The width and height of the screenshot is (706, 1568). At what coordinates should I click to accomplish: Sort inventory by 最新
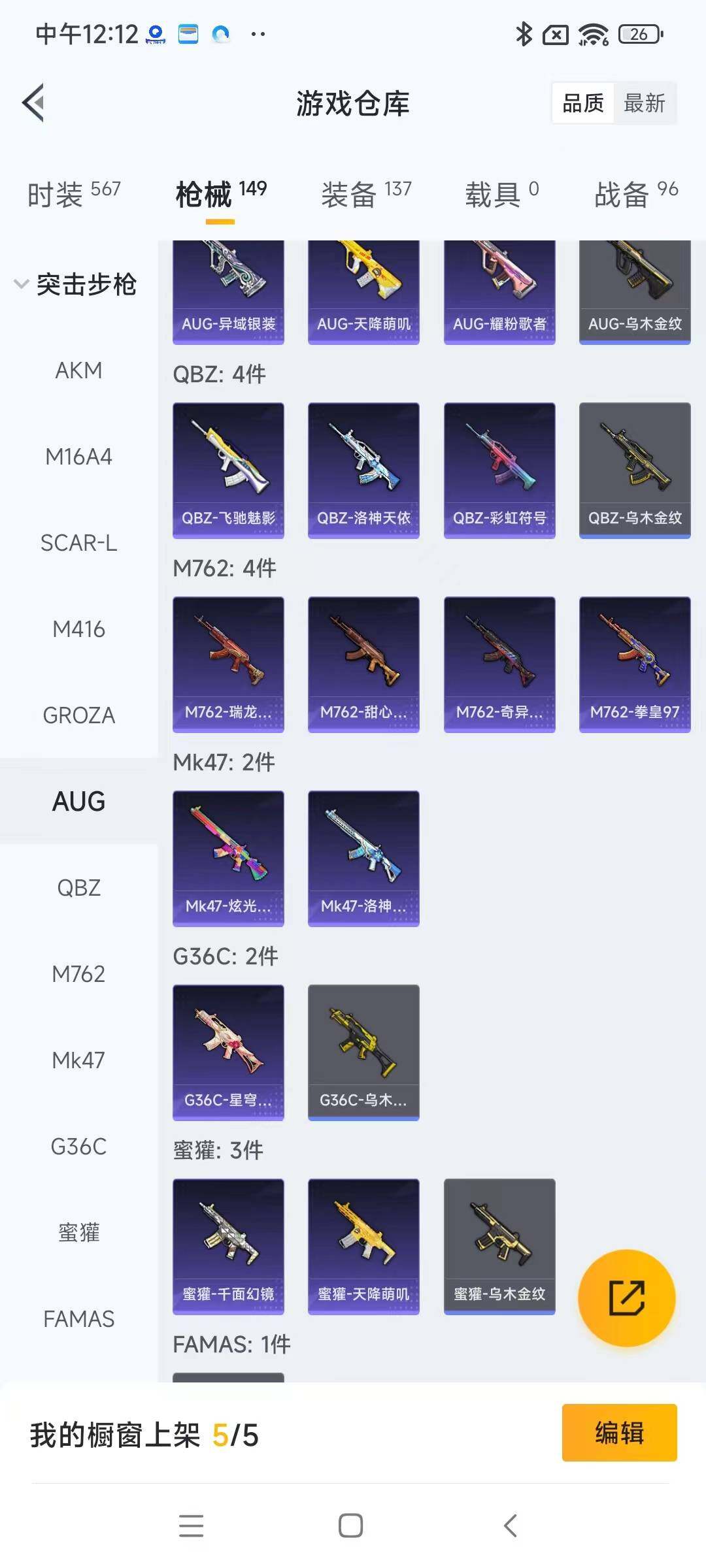(644, 103)
